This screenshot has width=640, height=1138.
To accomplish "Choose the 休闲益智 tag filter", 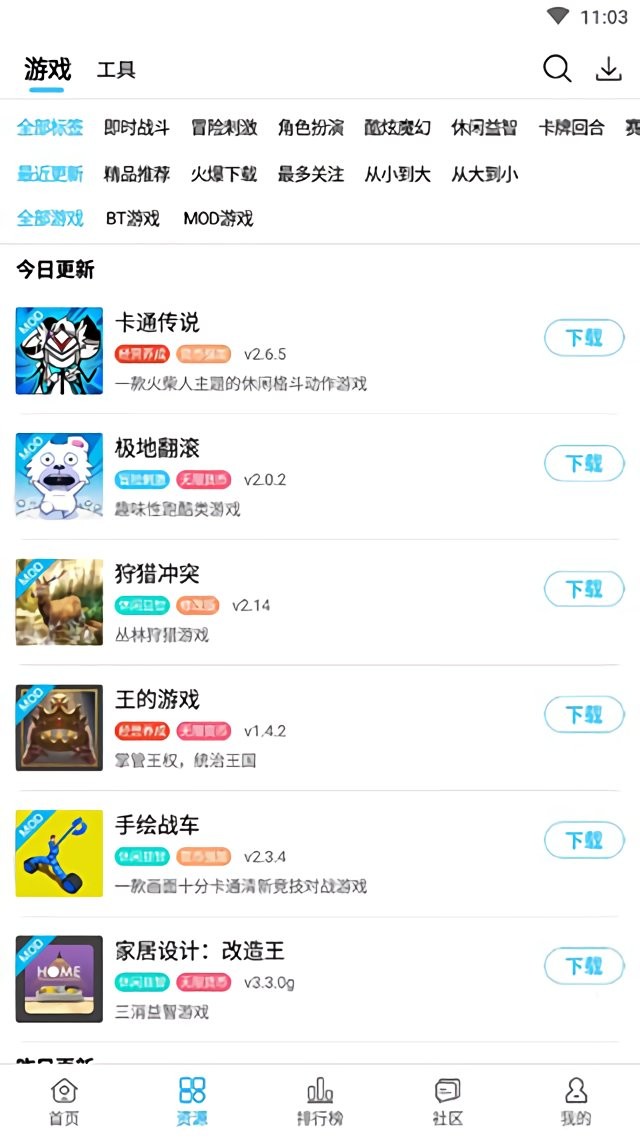I will point(484,128).
